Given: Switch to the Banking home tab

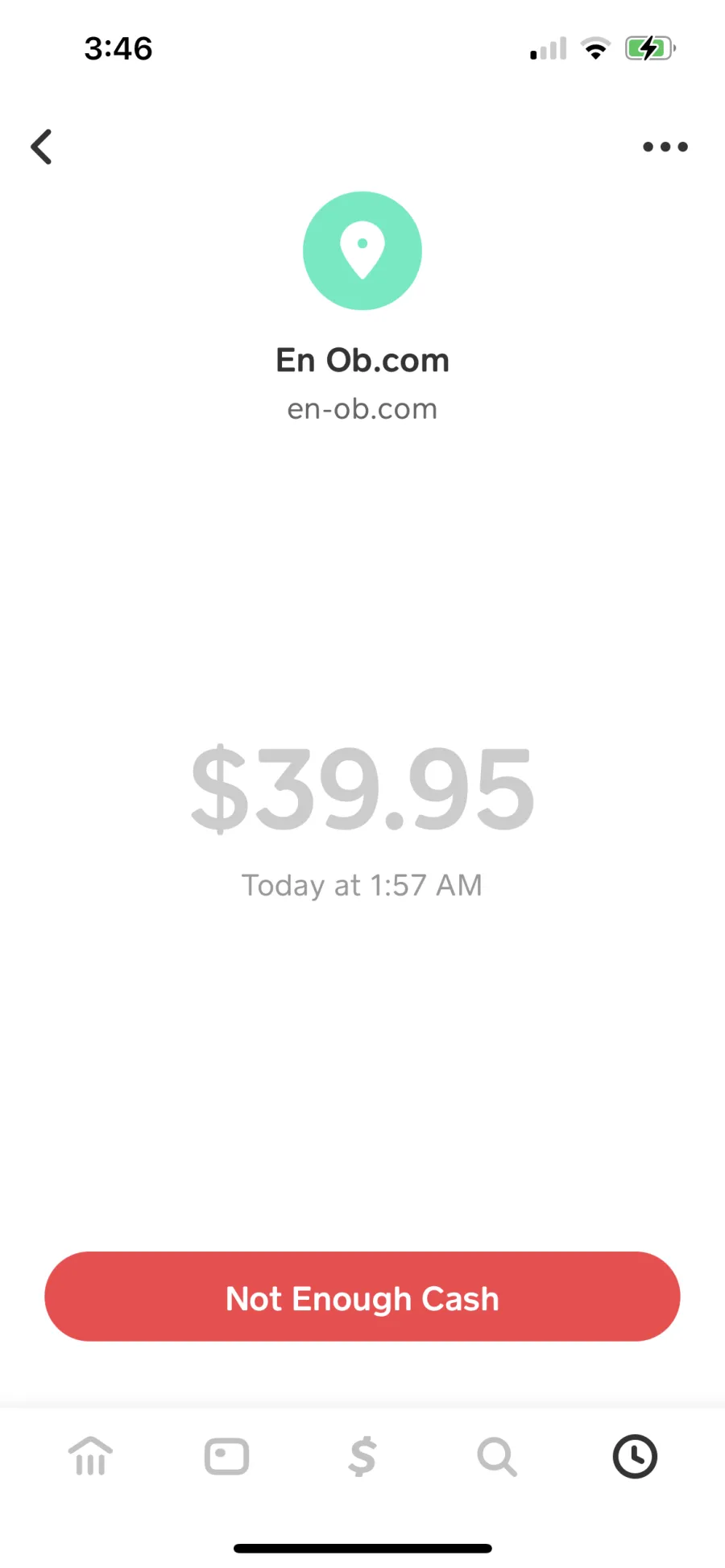Looking at the screenshot, I should coord(91,1456).
